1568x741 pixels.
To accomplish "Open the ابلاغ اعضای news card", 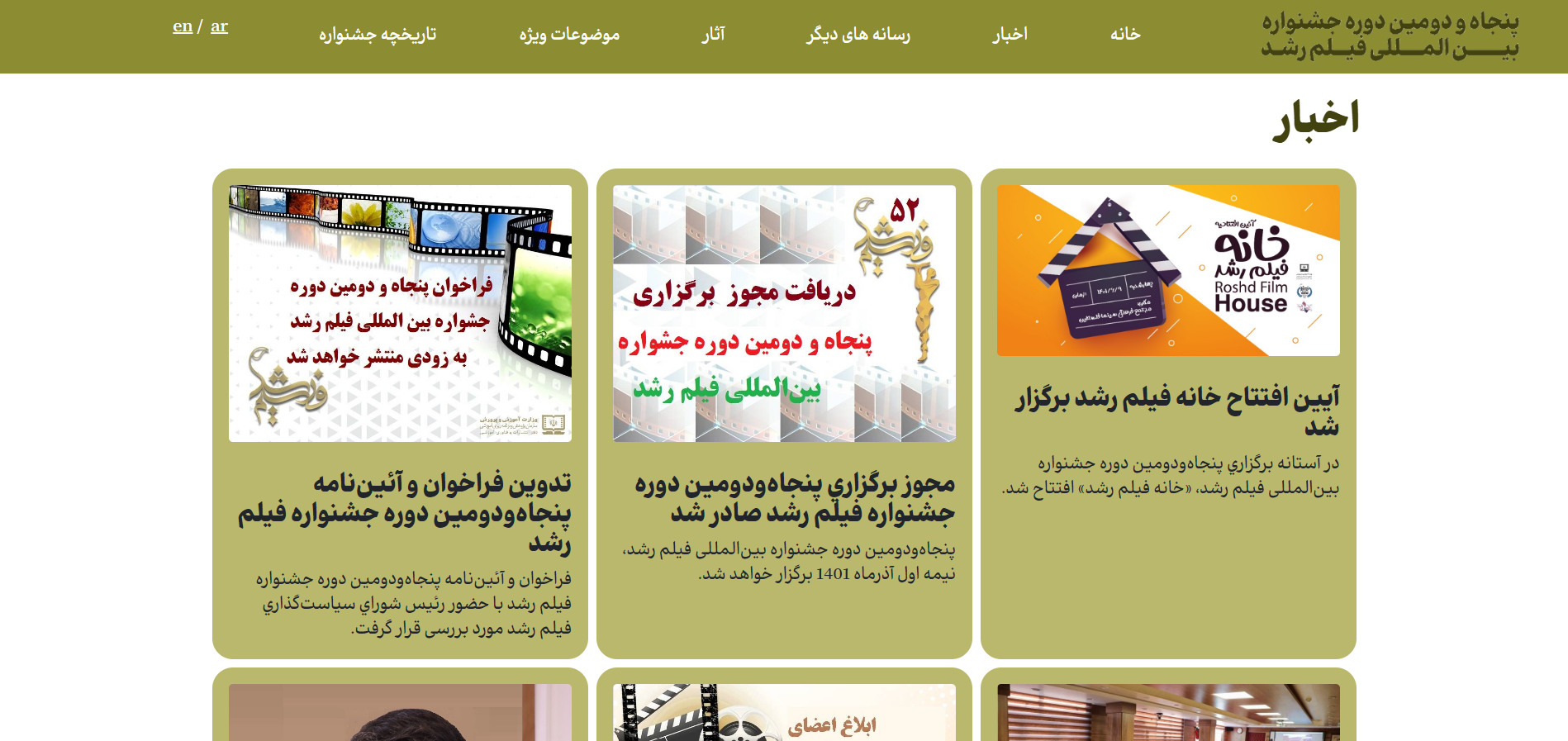I will point(784,712).
